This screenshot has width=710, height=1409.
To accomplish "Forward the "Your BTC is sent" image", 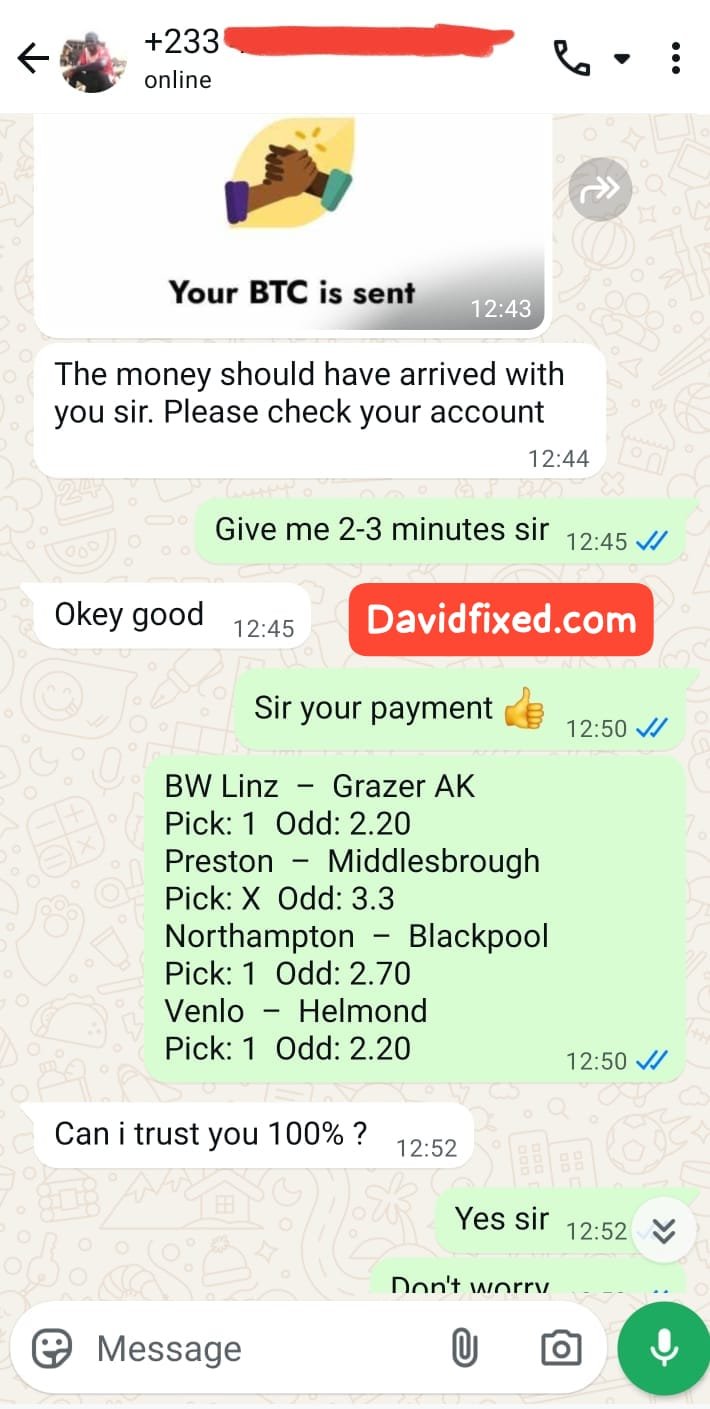I will [x=600, y=189].
